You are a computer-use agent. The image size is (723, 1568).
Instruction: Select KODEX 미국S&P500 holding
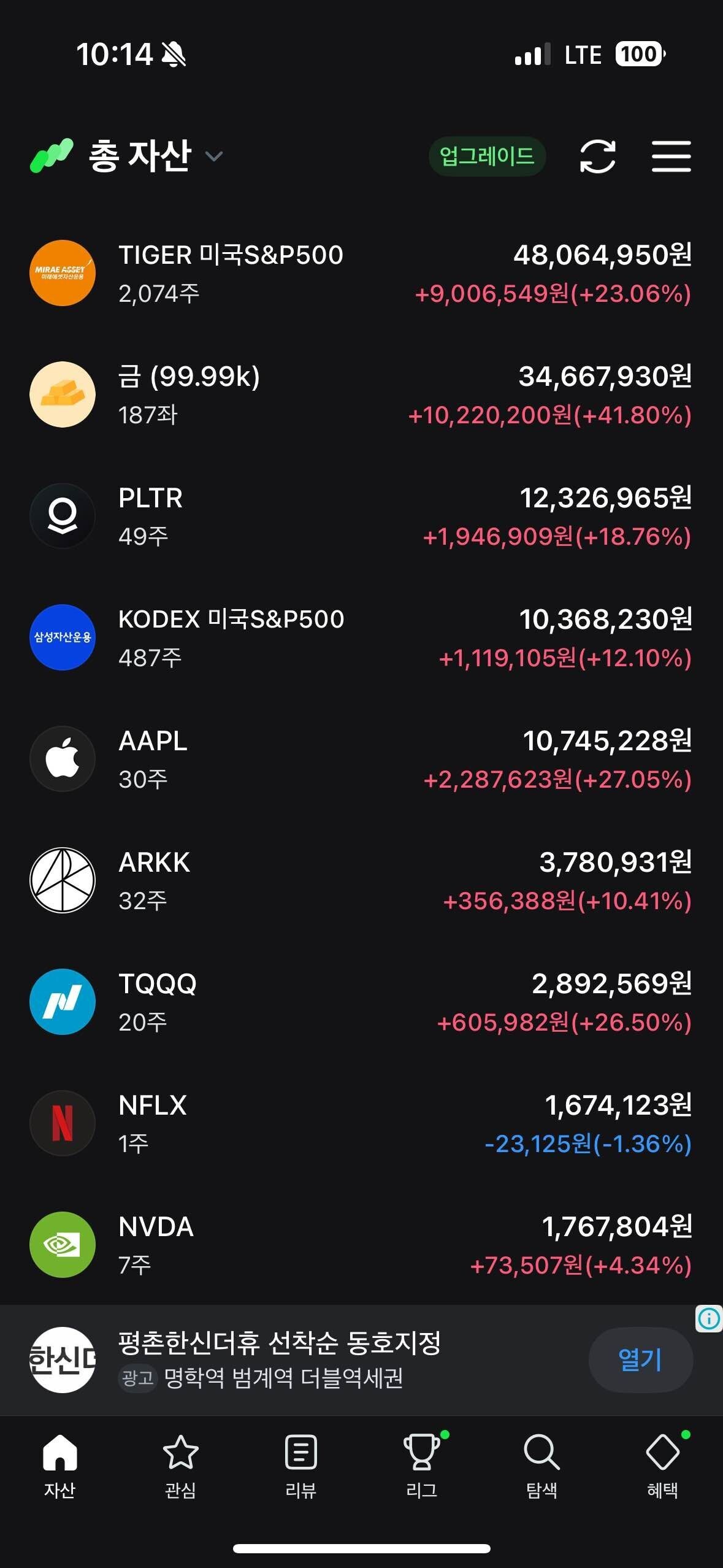point(361,638)
